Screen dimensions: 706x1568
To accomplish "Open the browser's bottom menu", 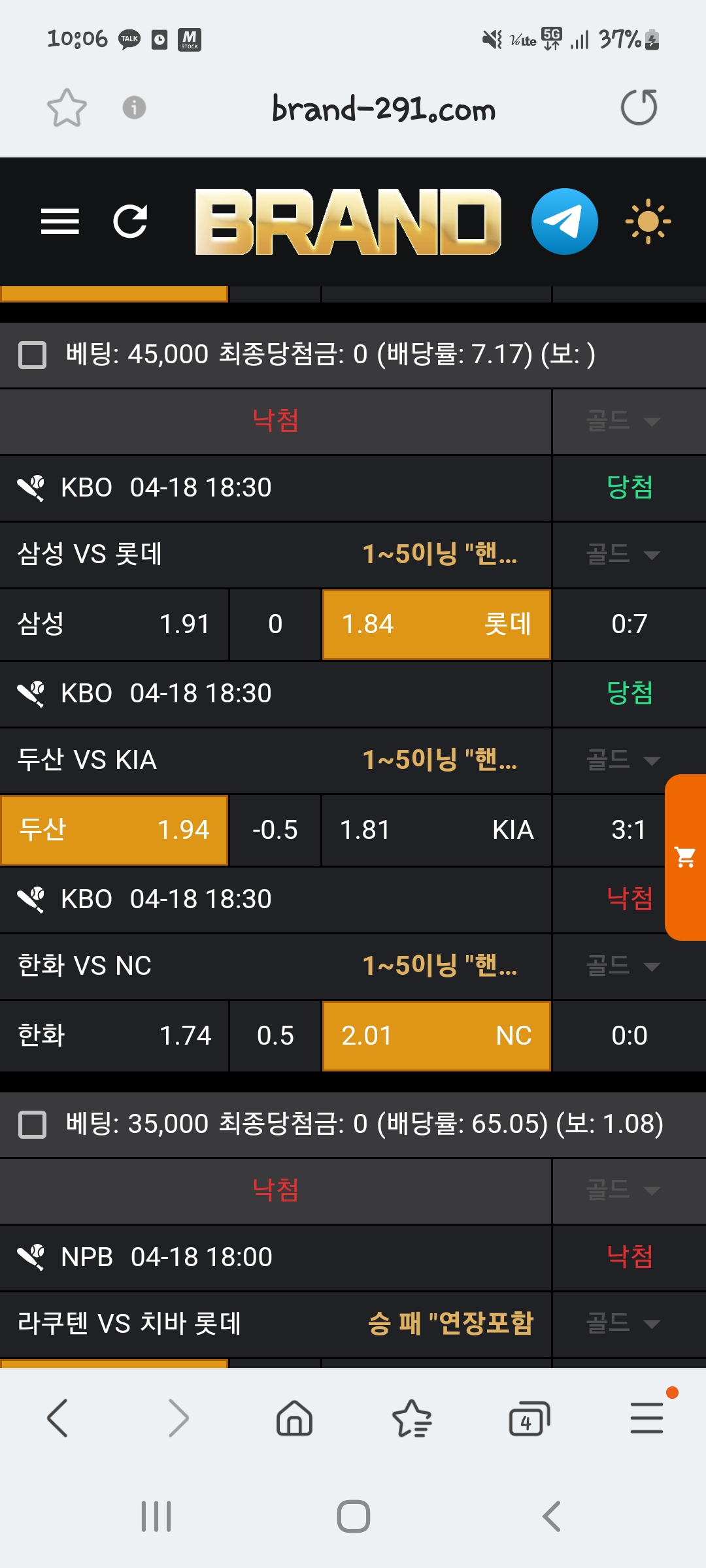I will pyautogui.click(x=647, y=1418).
